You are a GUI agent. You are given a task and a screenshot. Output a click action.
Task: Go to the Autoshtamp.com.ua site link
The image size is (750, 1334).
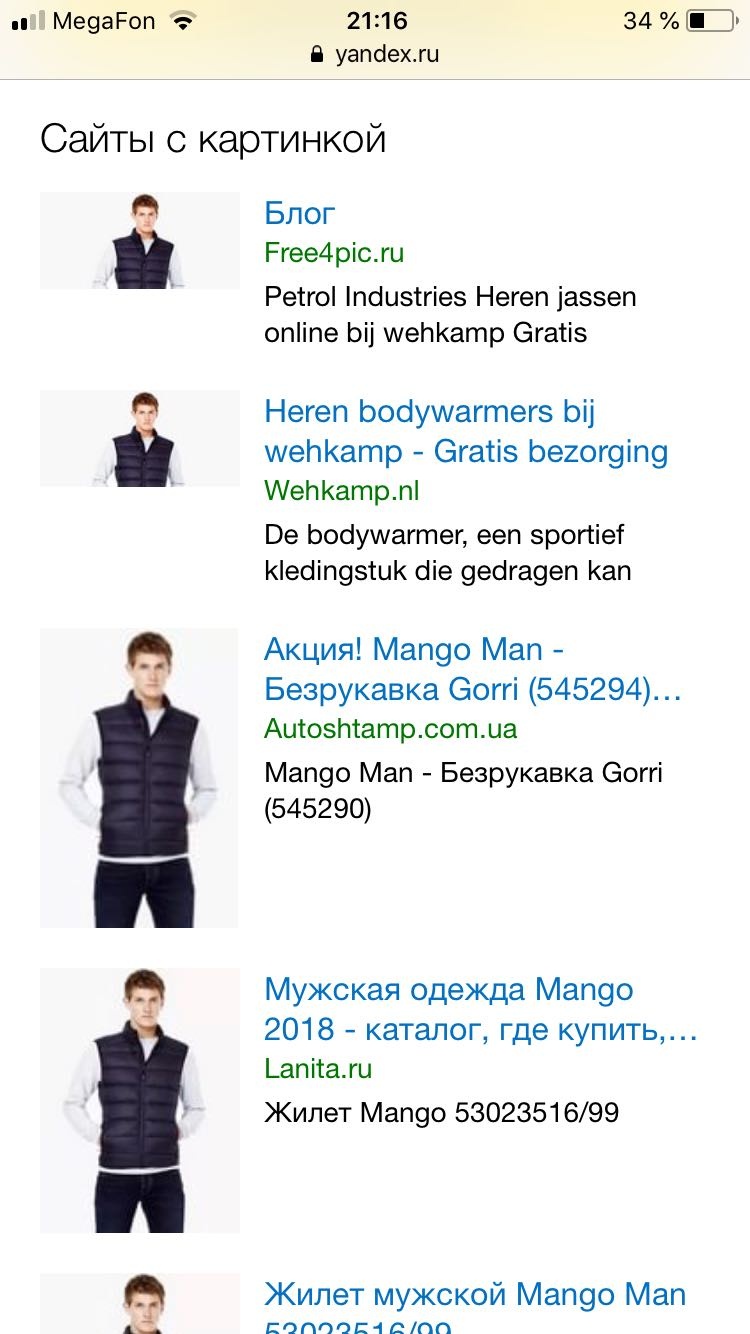(x=390, y=729)
